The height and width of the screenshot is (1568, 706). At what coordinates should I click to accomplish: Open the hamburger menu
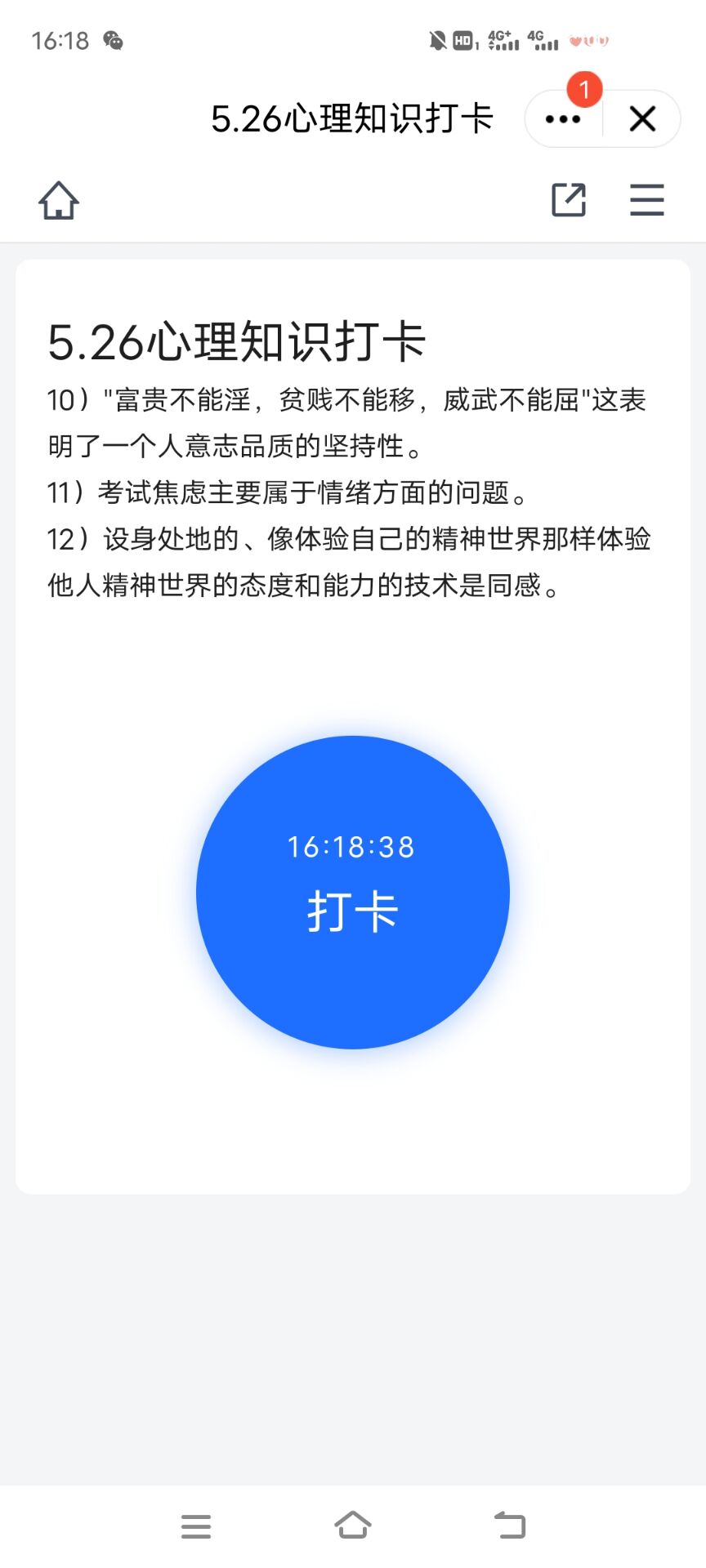coord(646,200)
